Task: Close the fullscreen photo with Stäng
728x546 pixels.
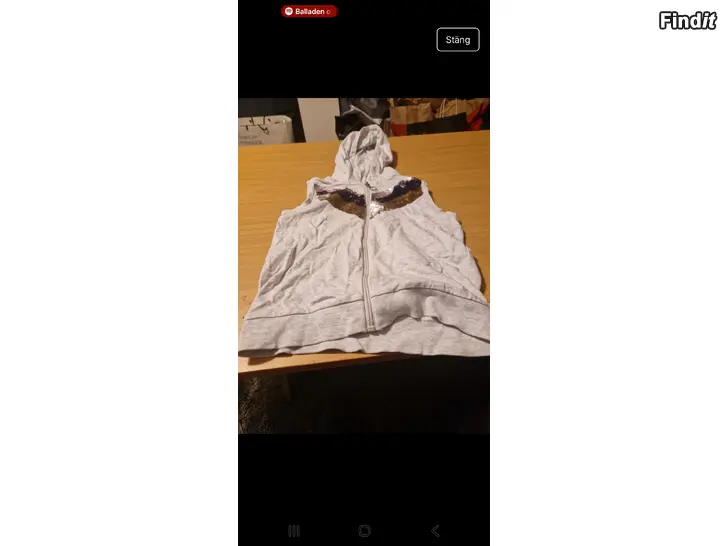Action: 458,40
